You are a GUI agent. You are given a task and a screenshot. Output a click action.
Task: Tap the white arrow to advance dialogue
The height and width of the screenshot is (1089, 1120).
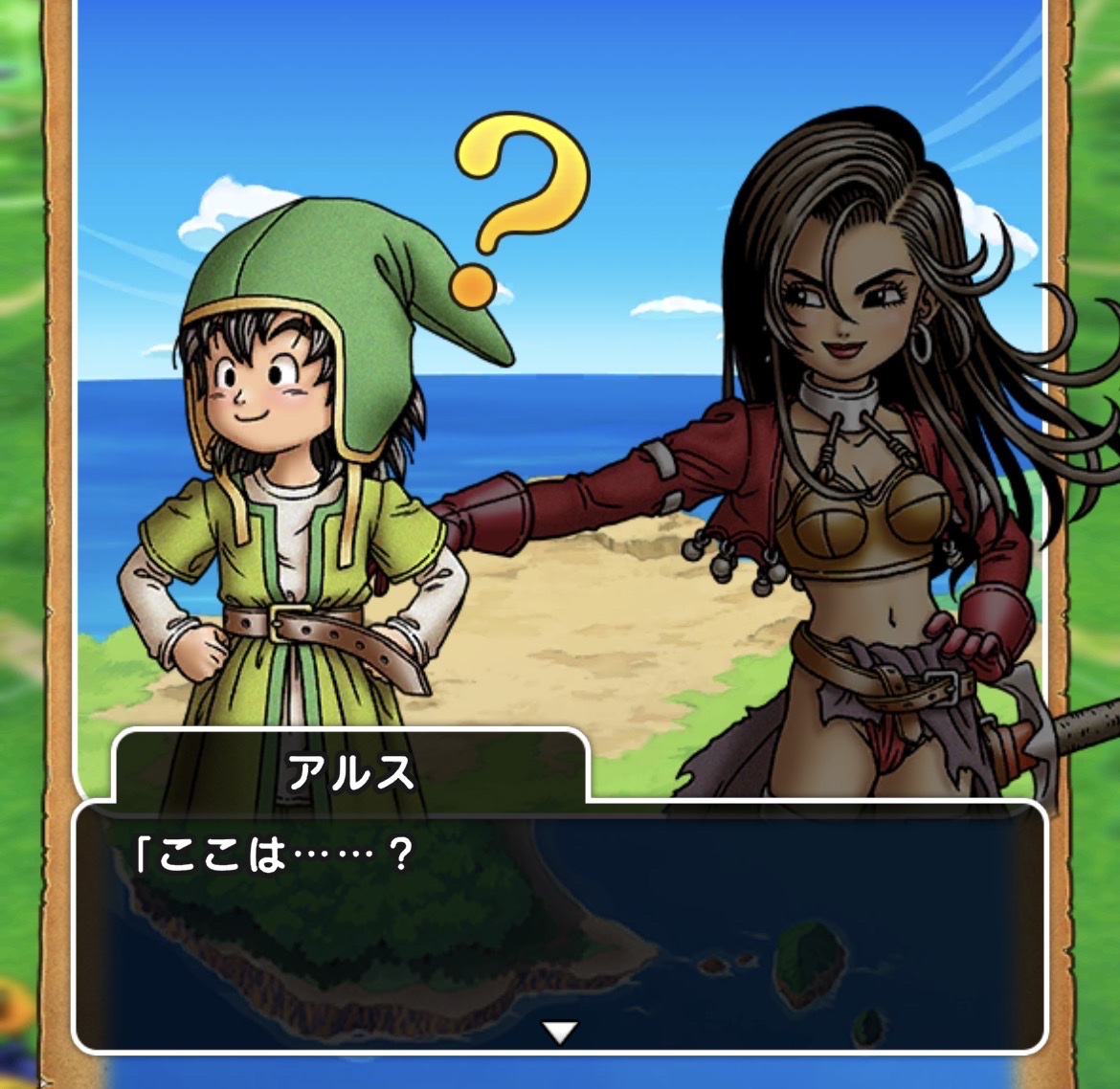(x=559, y=1032)
